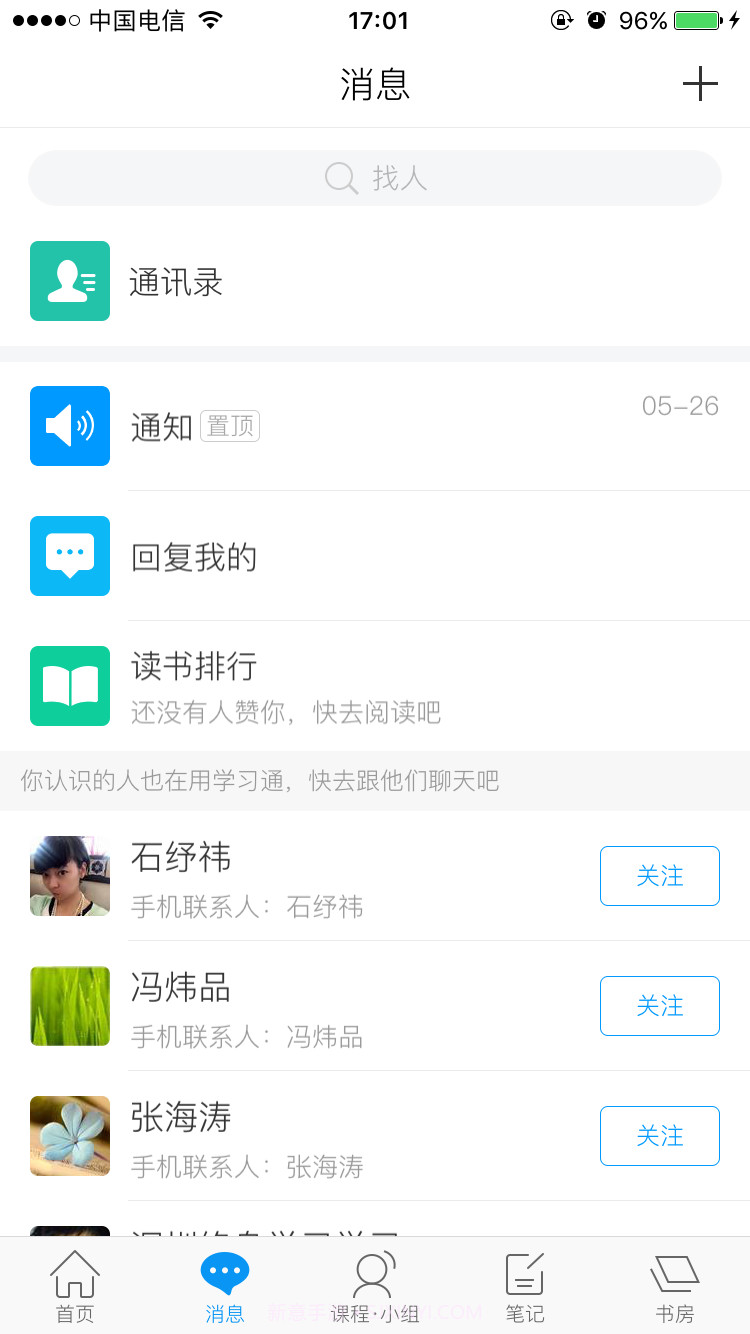
Task: Select the 笔记 notes tab icon
Action: point(524,1273)
